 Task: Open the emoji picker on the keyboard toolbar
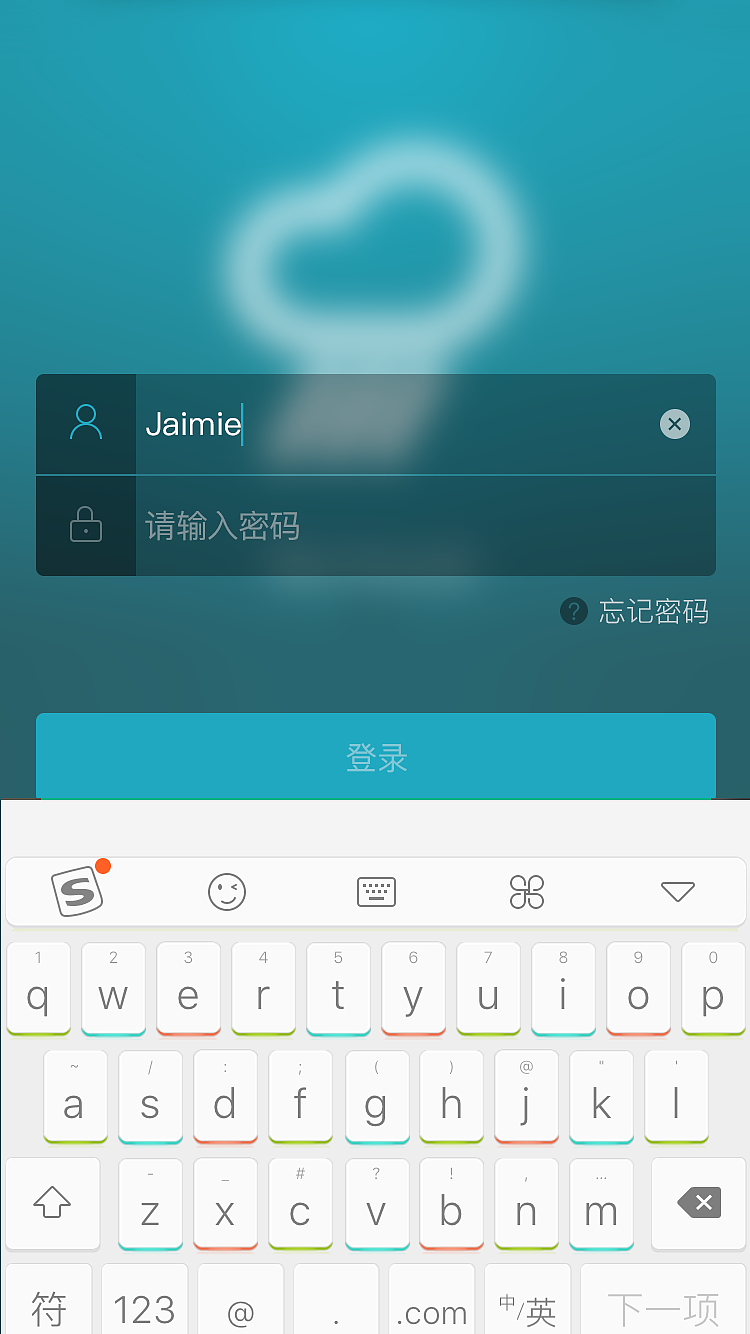225,891
